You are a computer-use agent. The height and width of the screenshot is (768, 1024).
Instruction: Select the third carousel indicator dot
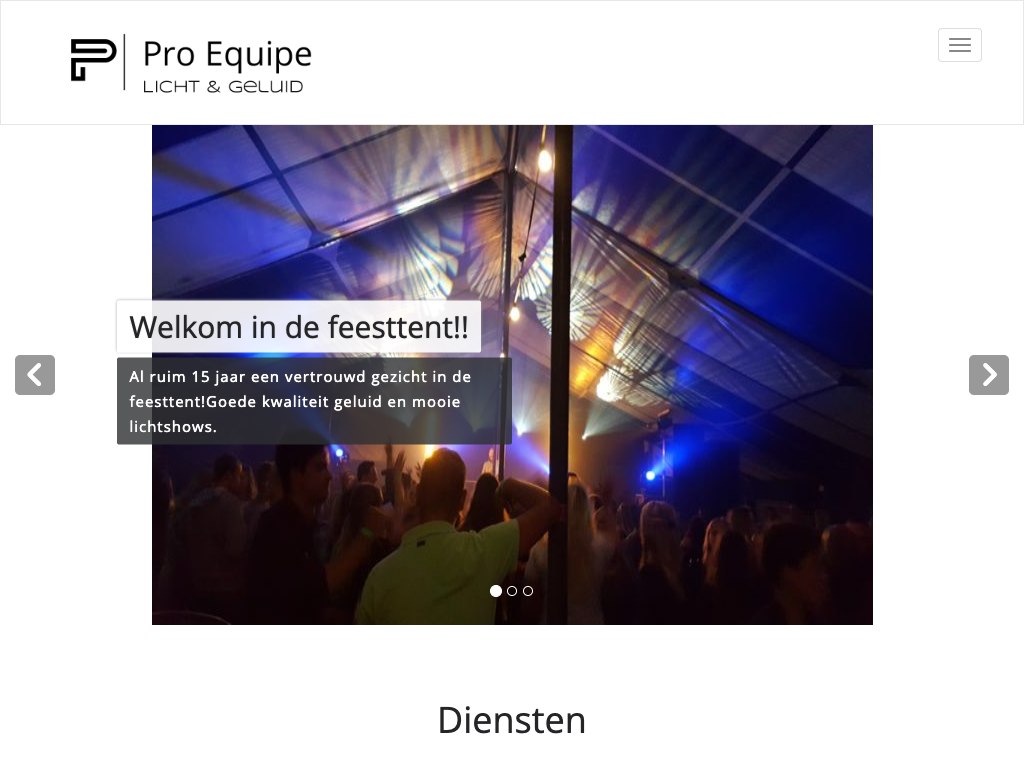click(528, 591)
